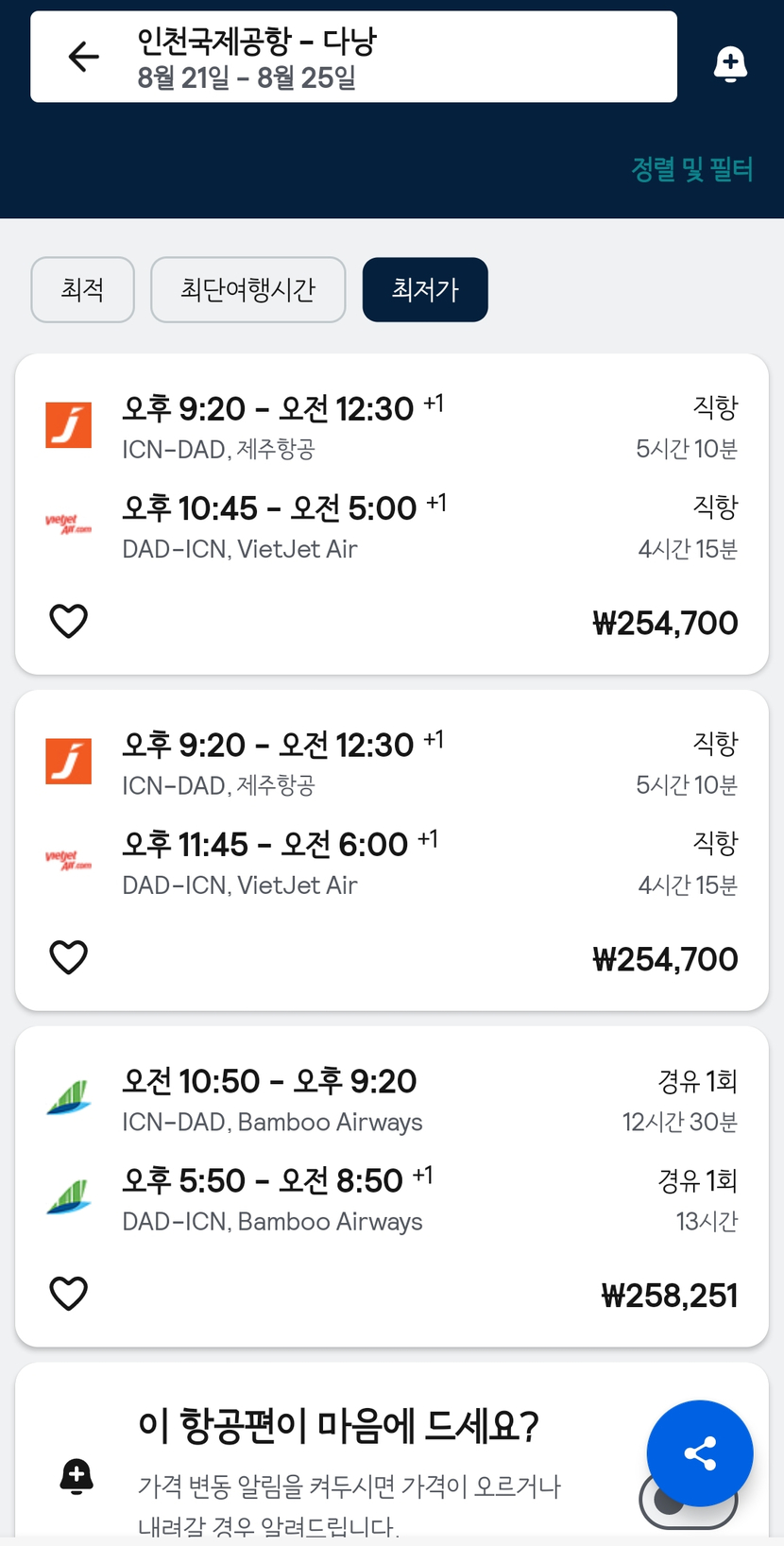This screenshot has height=1546, width=784.
Task: Heart the Bamboo Airways flight
Action: click(68, 1294)
